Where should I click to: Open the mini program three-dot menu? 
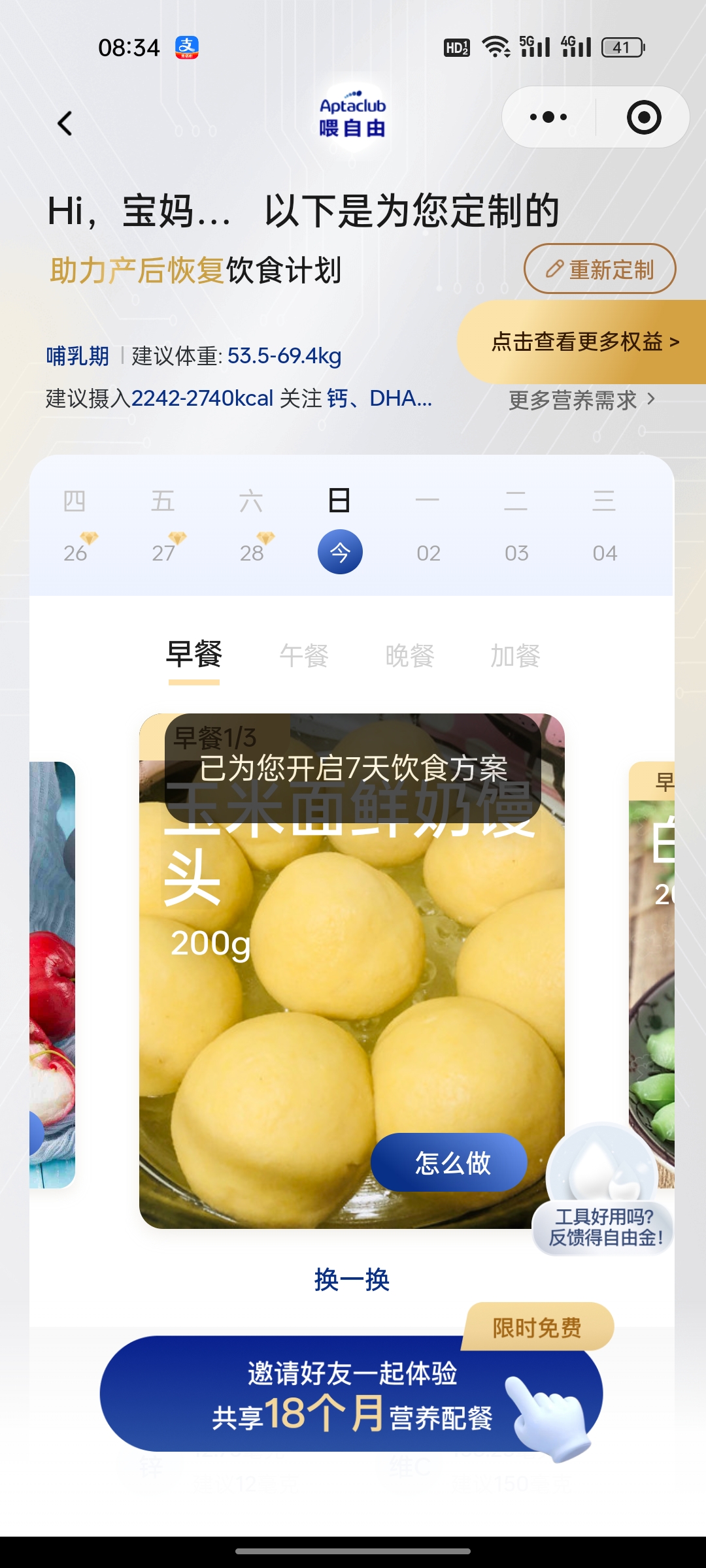coord(548,118)
